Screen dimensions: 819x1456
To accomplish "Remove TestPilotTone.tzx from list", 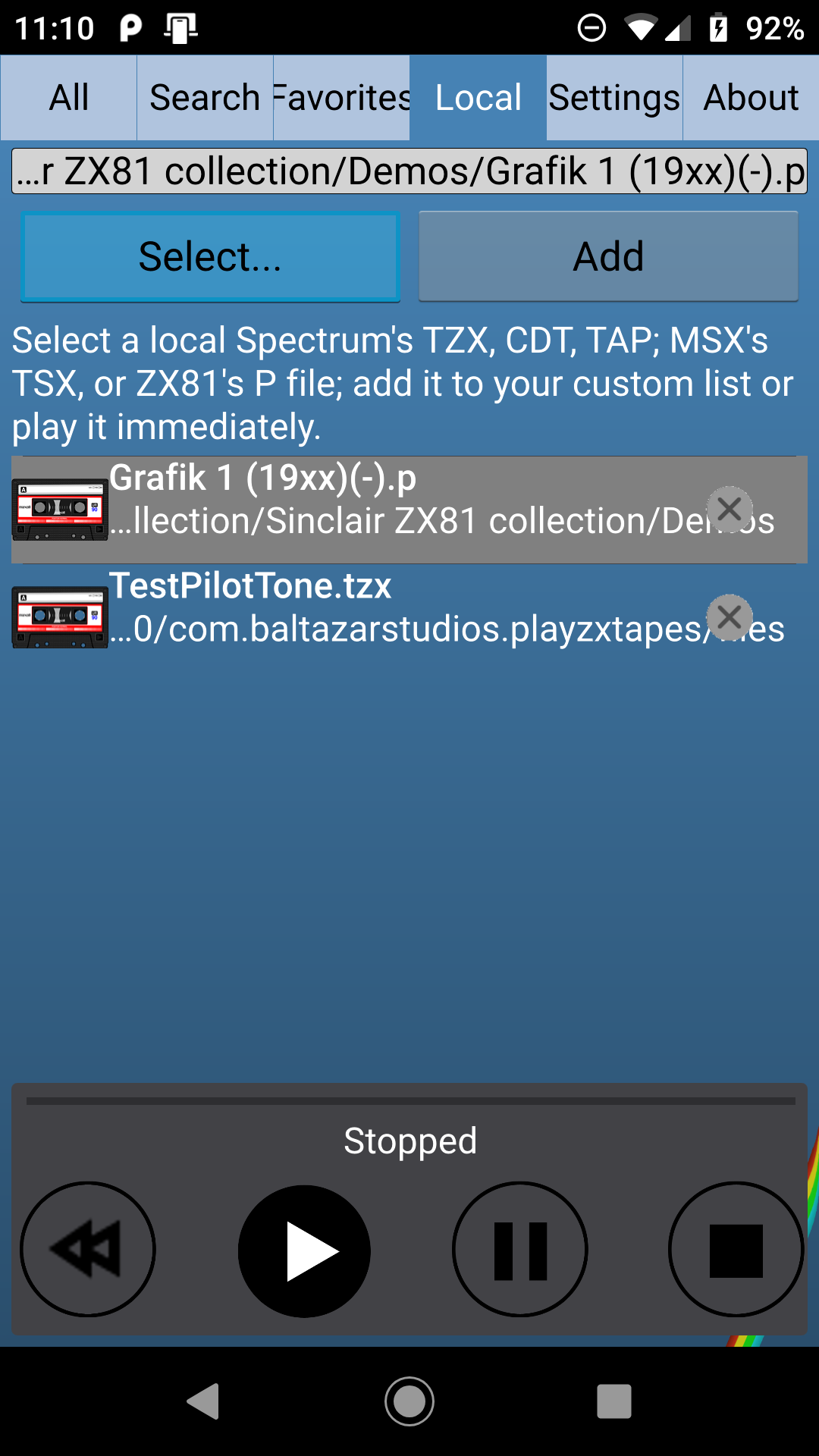I will tap(730, 617).
